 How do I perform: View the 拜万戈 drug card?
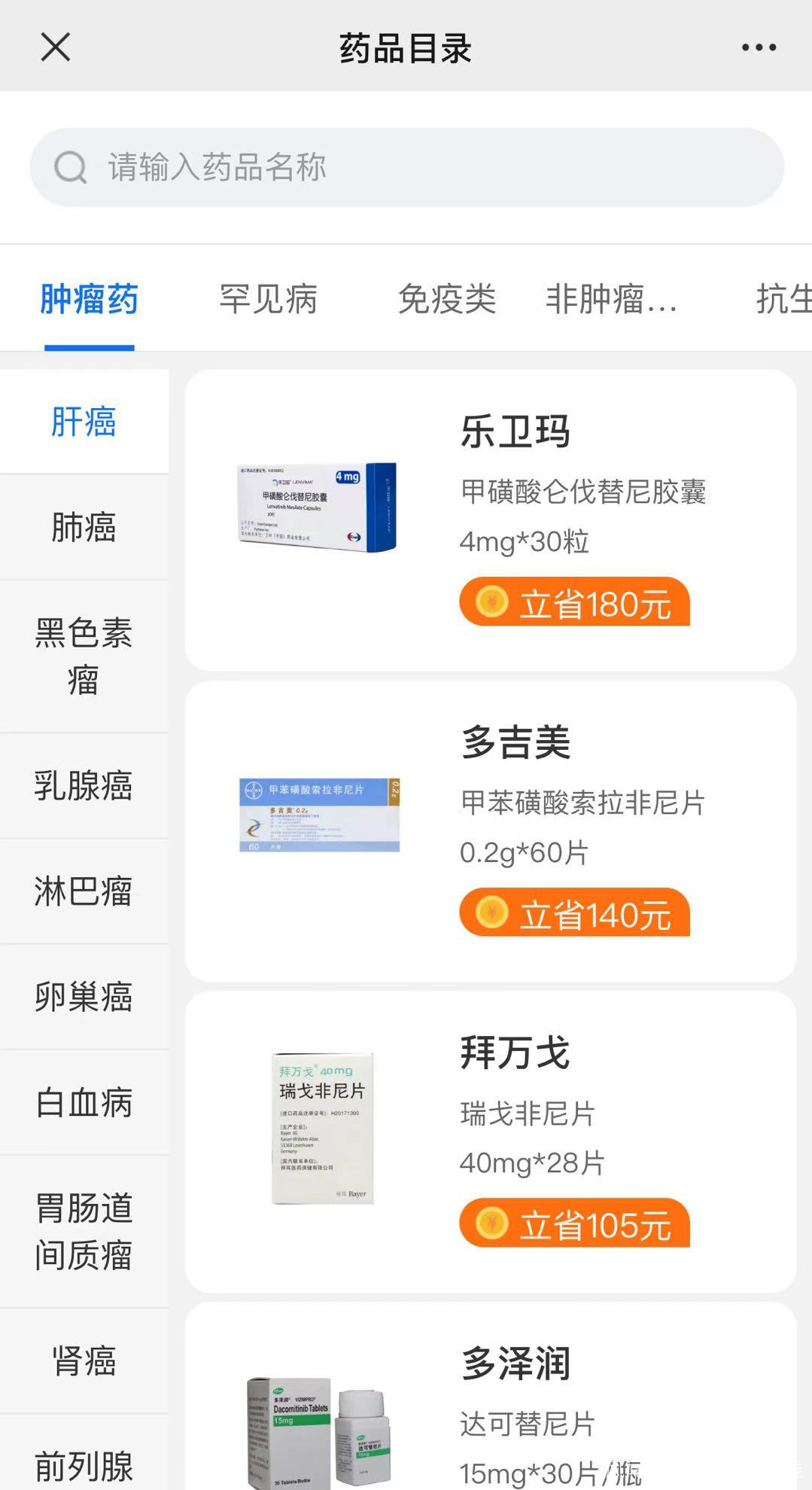pos(491,1141)
